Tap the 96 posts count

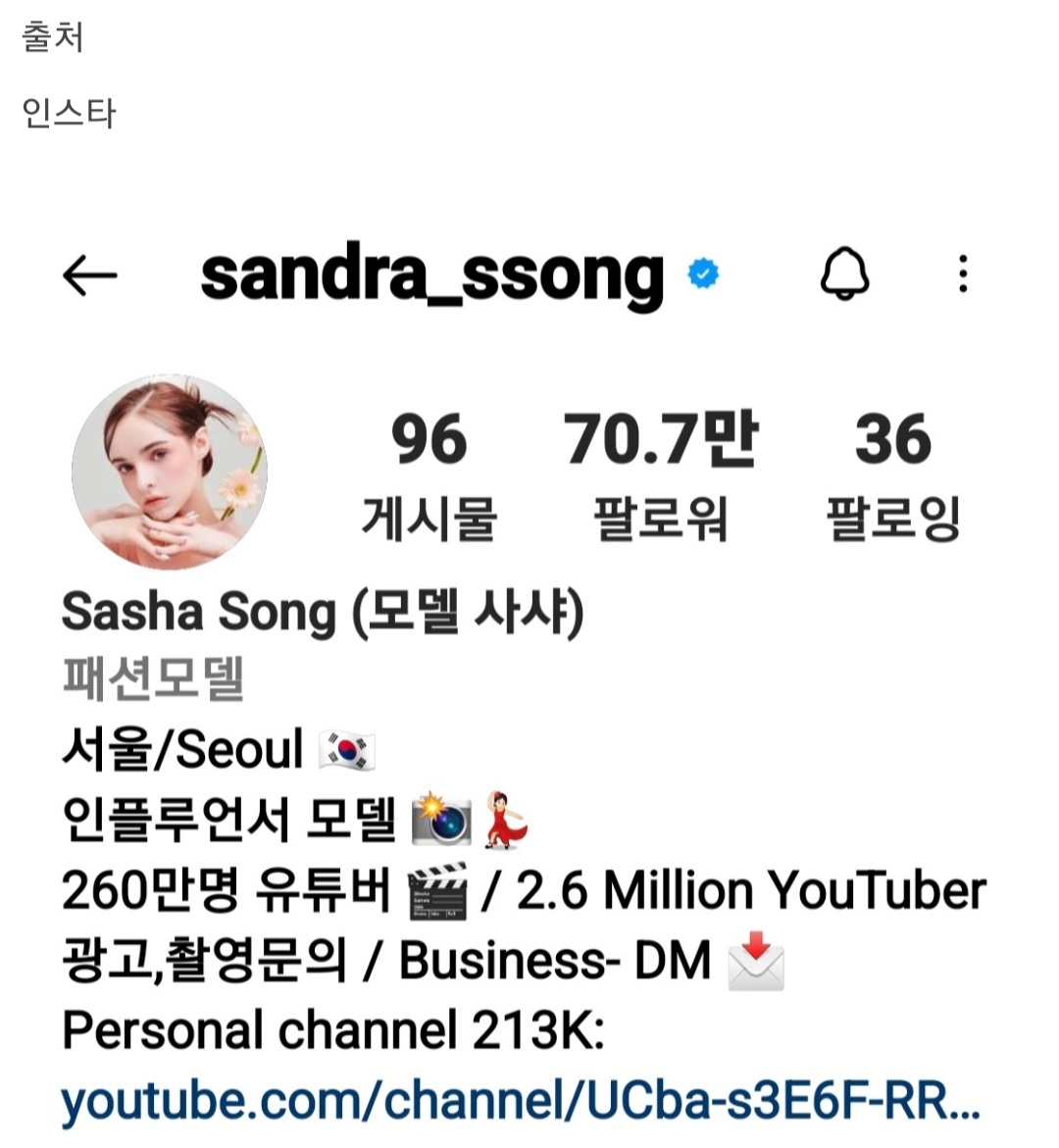(x=429, y=474)
